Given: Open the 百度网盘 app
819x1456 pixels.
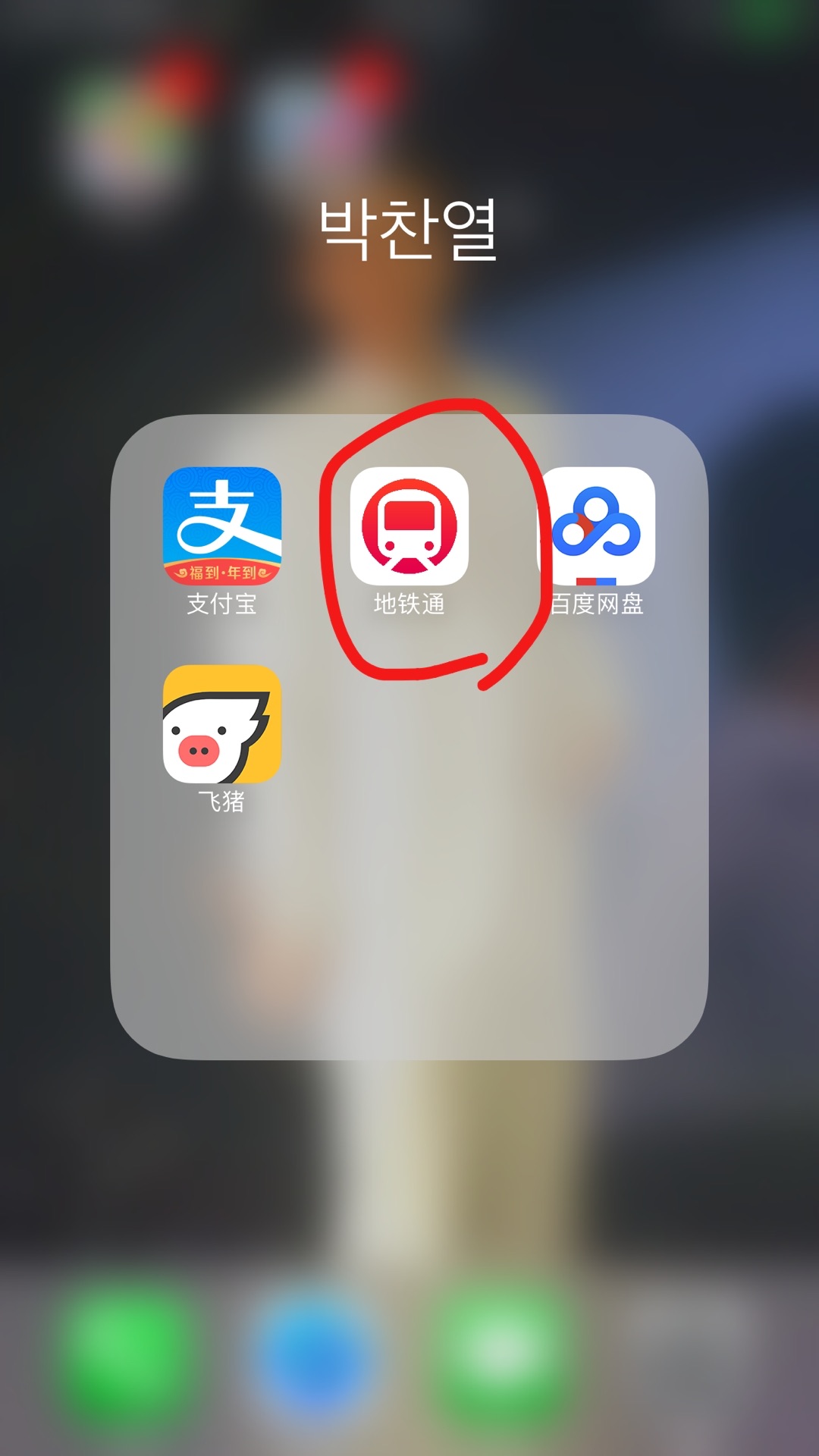Looking at the screenshot, I should coord(597,526).
